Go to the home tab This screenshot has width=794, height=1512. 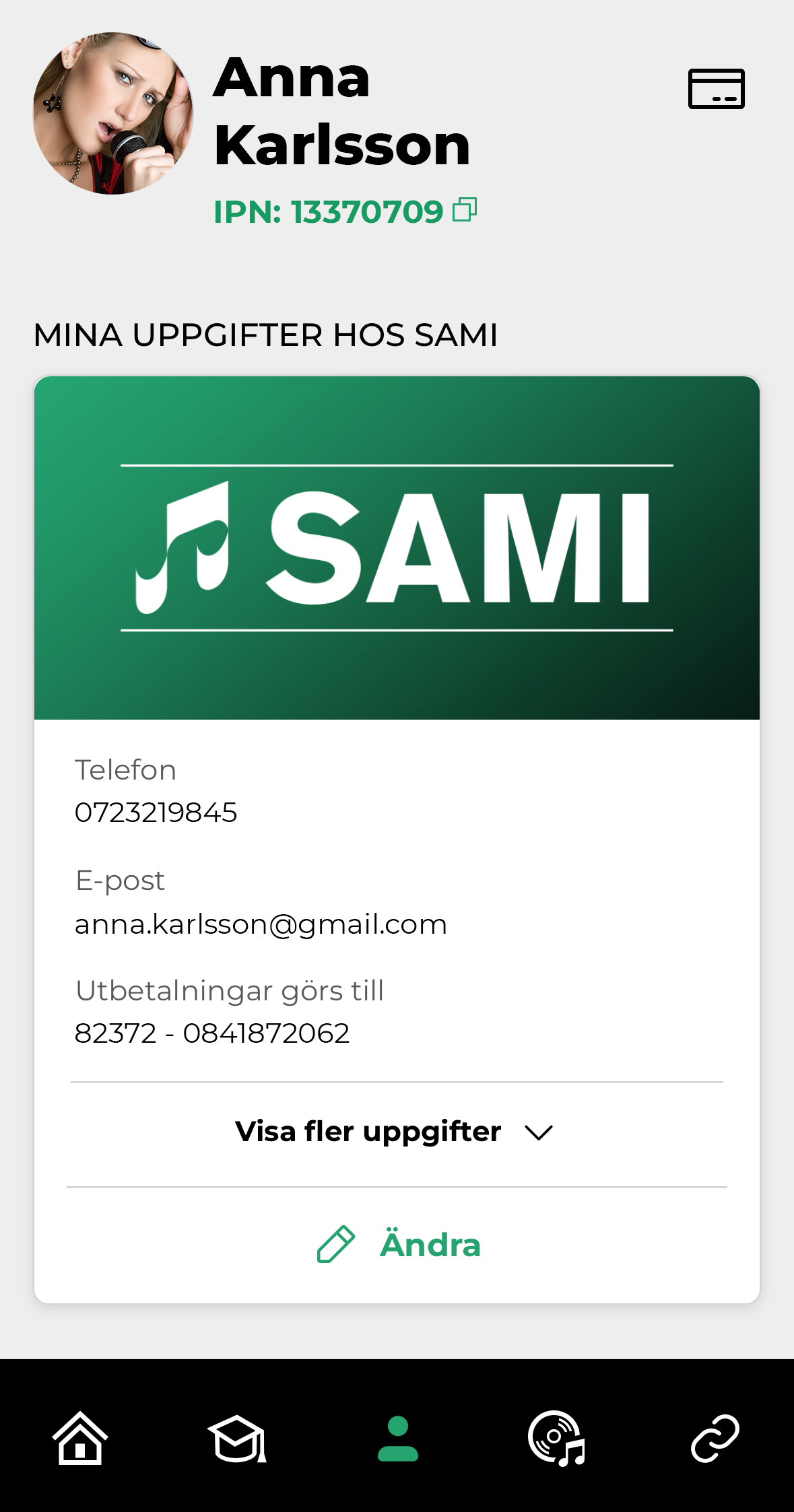(x=80, y=1439)
